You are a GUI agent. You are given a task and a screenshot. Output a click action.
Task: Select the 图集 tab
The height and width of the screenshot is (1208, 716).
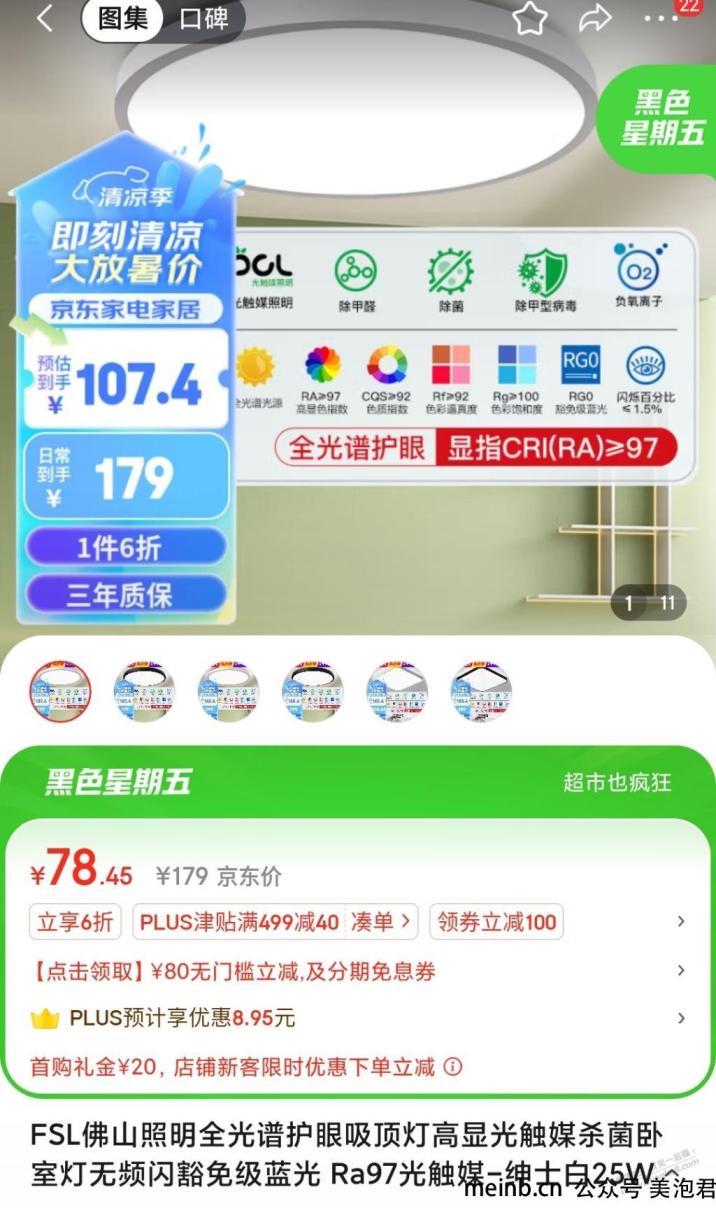pyautogui.click(x=123, y=18)
